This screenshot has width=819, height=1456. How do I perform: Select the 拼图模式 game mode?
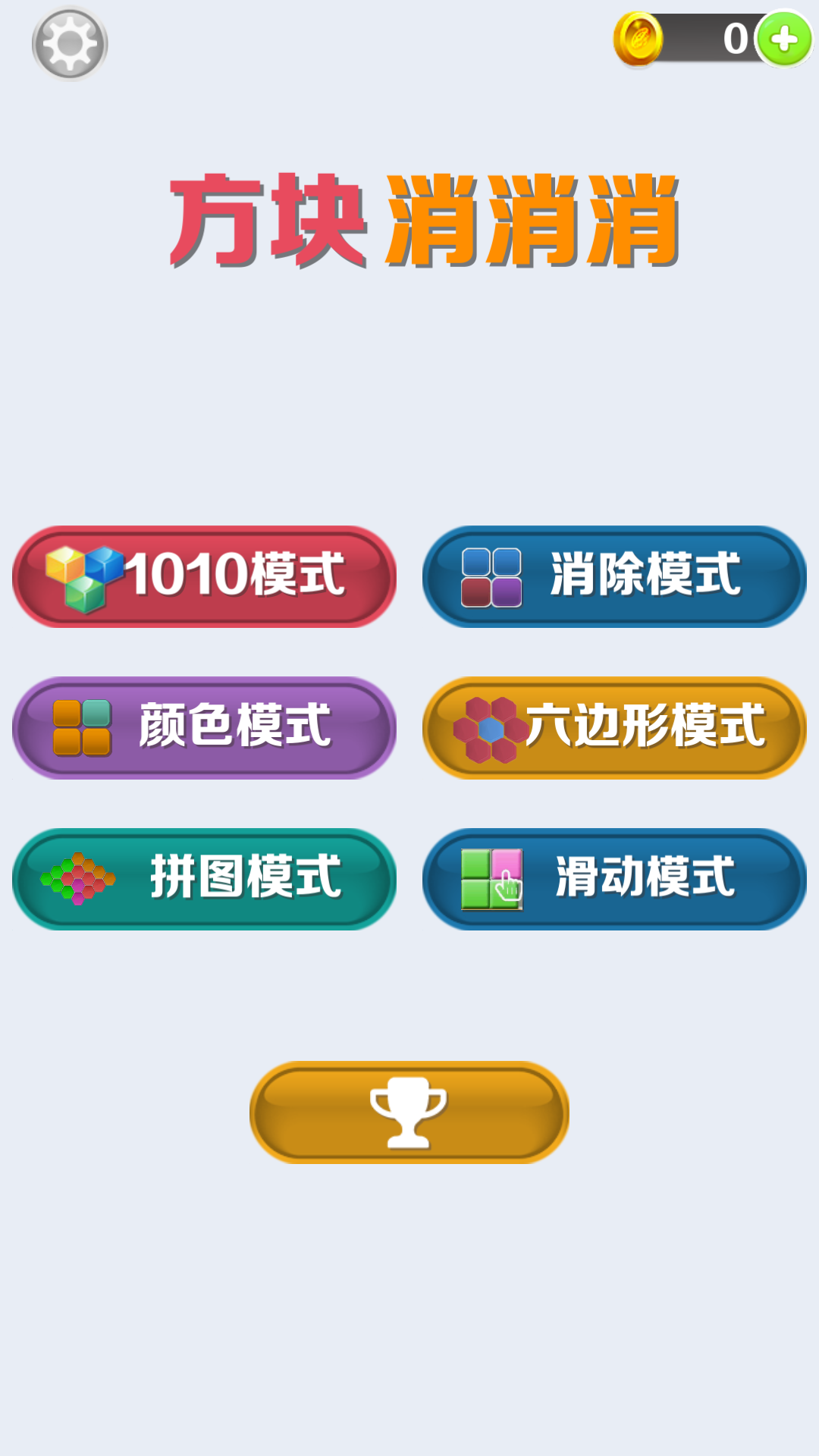(x=205, y=877)
